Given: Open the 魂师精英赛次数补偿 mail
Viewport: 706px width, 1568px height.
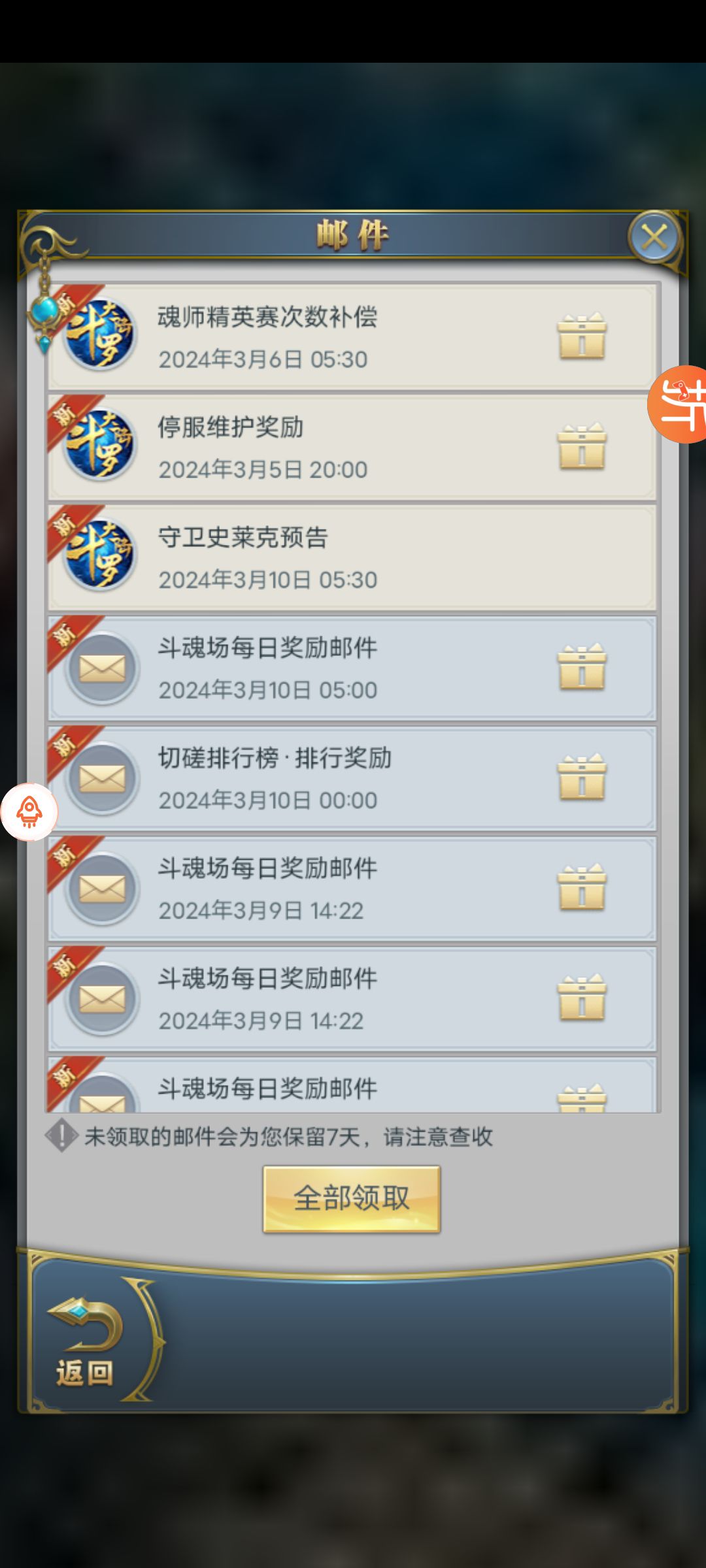Looking at the screenshot, I should pyautogui.click(x=352, y=337).
